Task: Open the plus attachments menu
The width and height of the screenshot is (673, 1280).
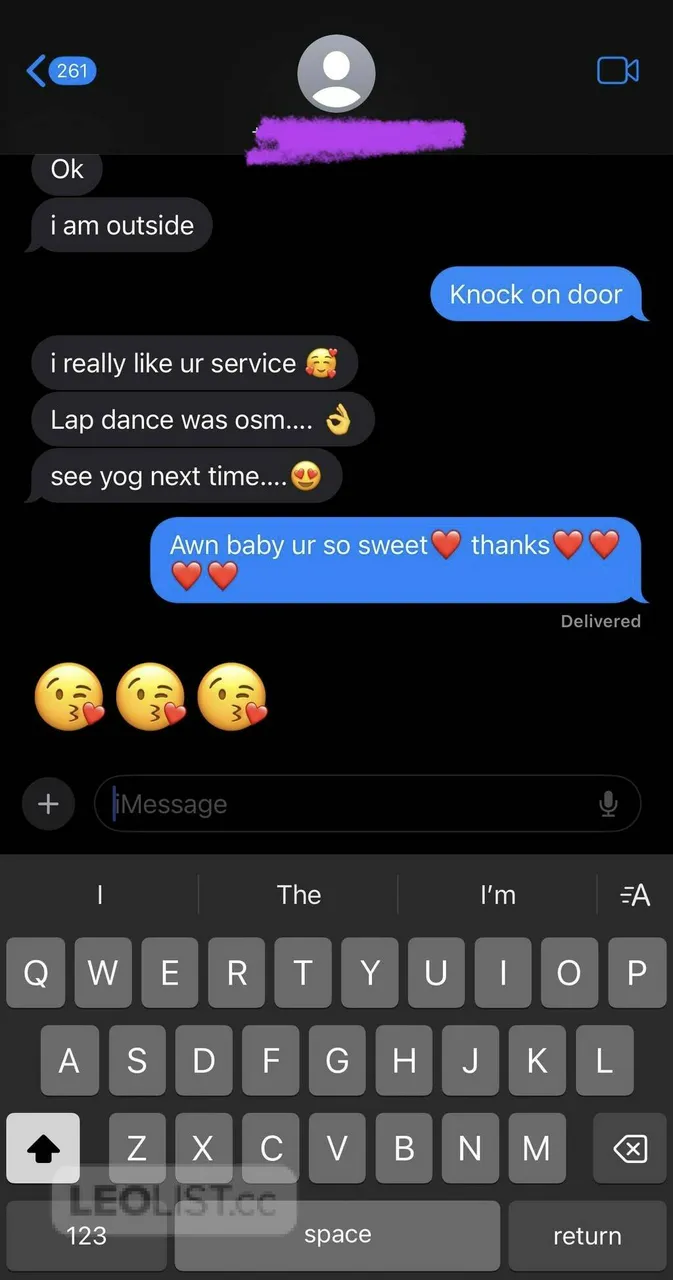Action: pyautogui.click(x=48, y=804)
